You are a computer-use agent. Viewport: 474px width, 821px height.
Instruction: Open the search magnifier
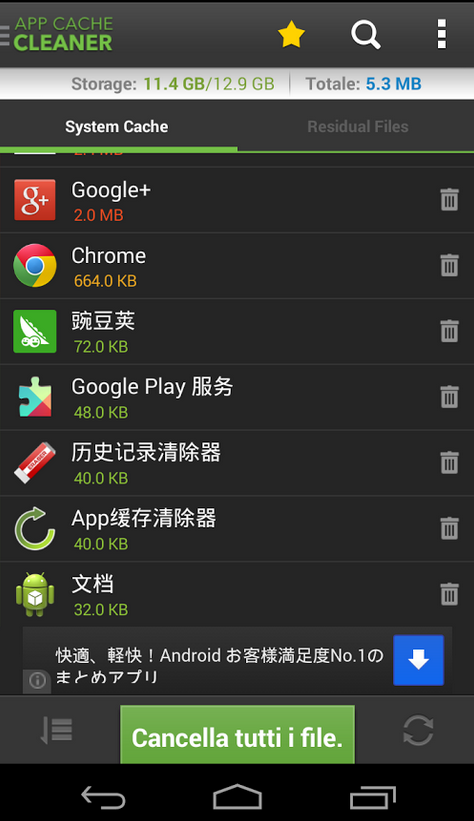[x=366, y=35]
